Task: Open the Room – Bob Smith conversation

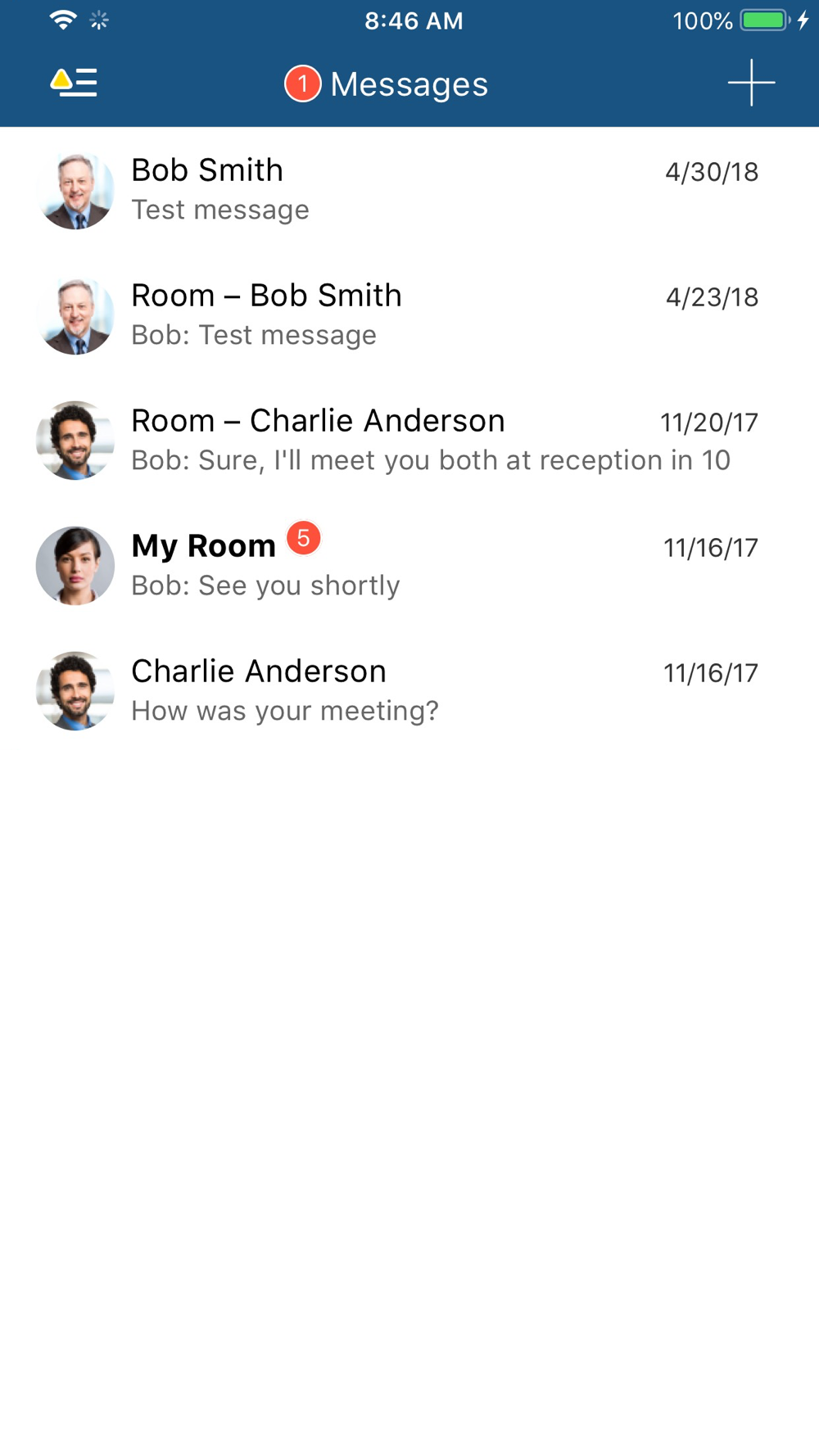Action: point(409,315)
